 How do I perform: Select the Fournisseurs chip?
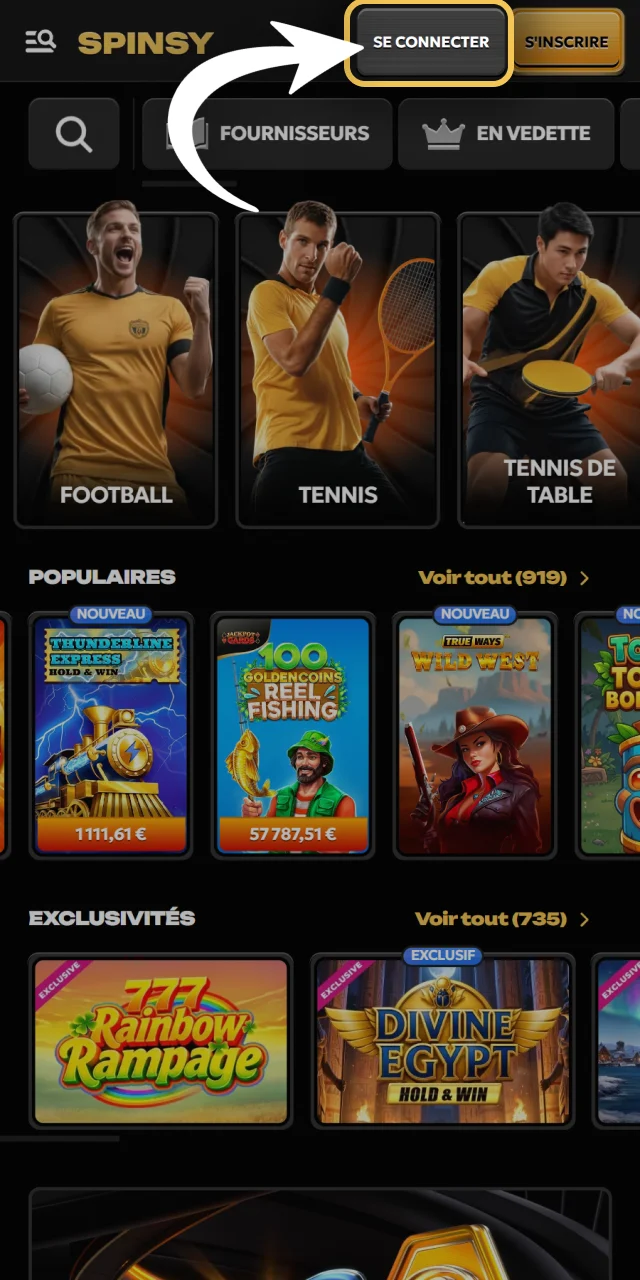click(x=267, y=133)
